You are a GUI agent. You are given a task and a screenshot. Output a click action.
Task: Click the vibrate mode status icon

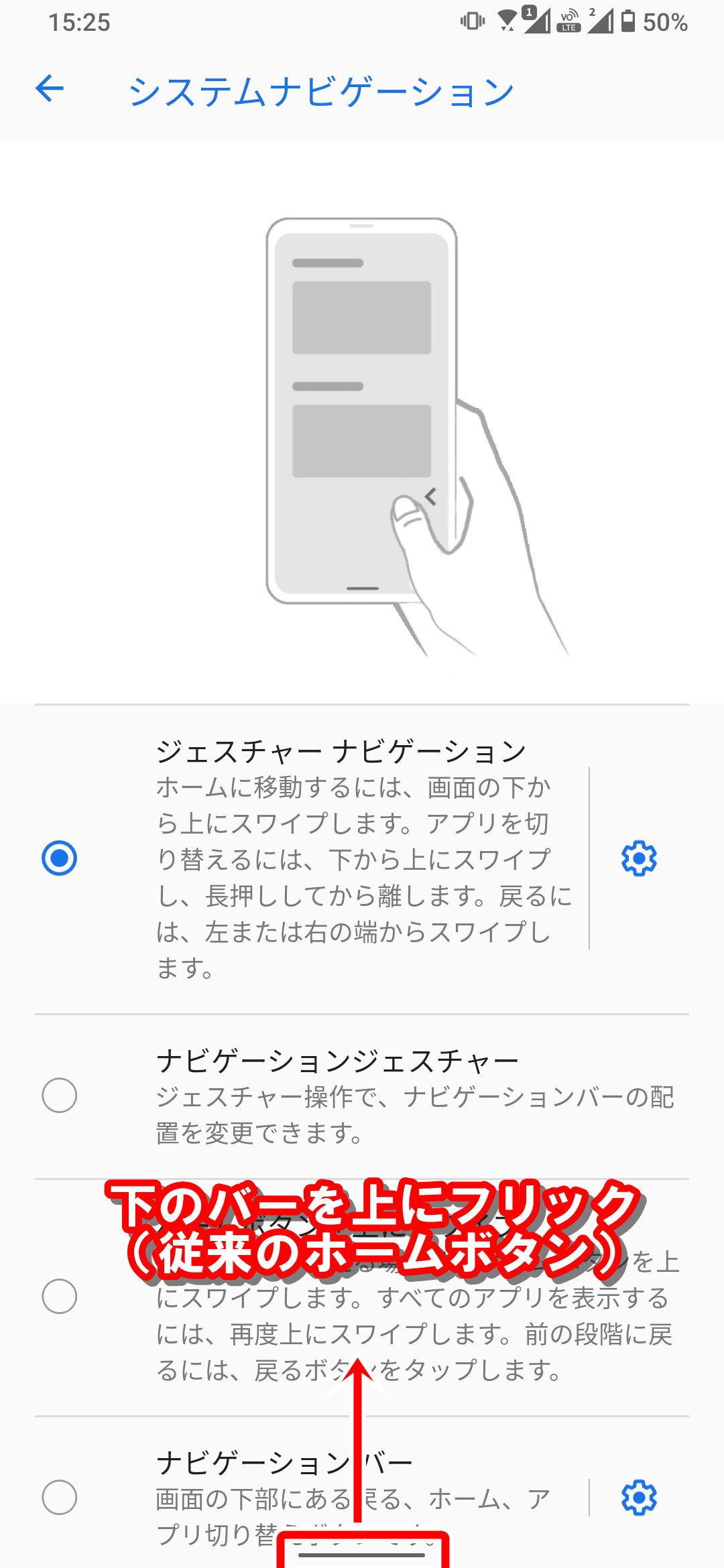473,22
